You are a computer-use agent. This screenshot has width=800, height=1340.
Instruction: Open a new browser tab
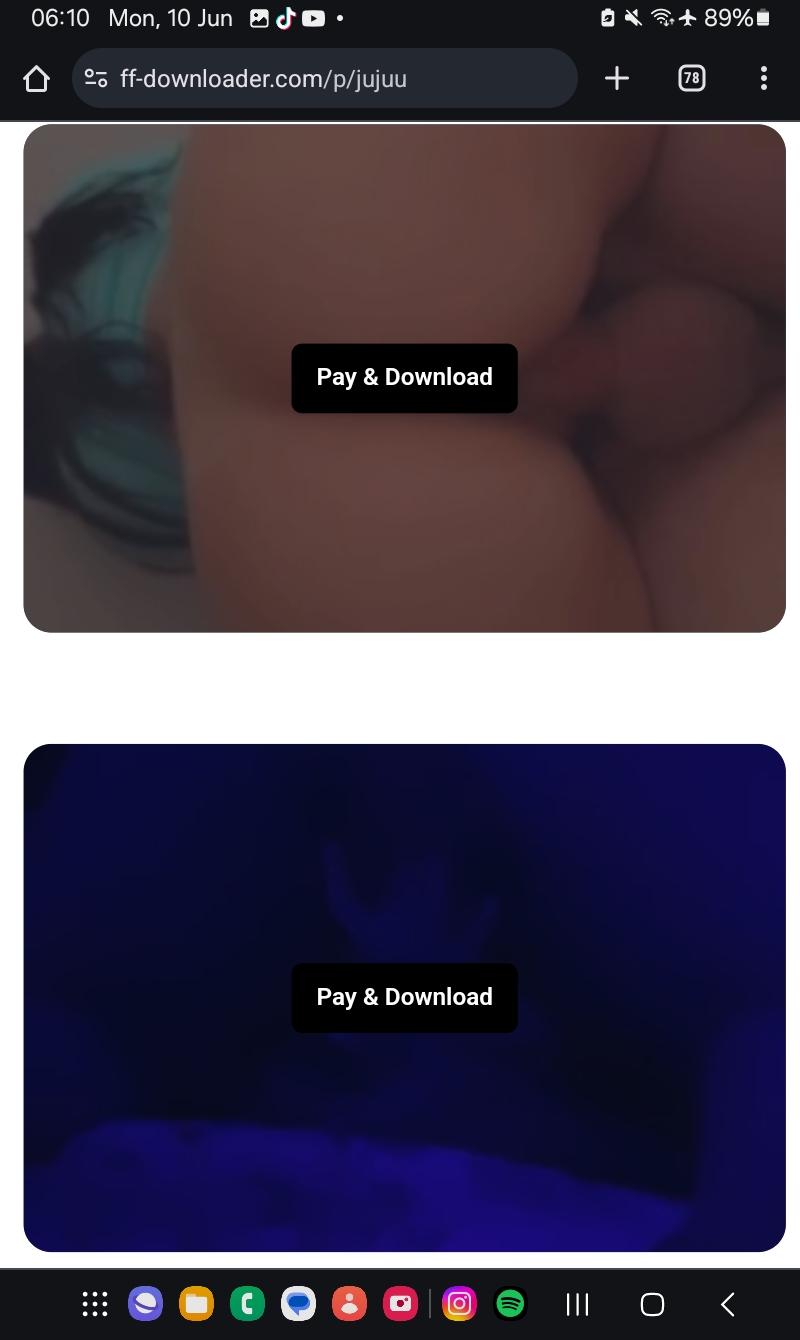click(x=617, y=79)
